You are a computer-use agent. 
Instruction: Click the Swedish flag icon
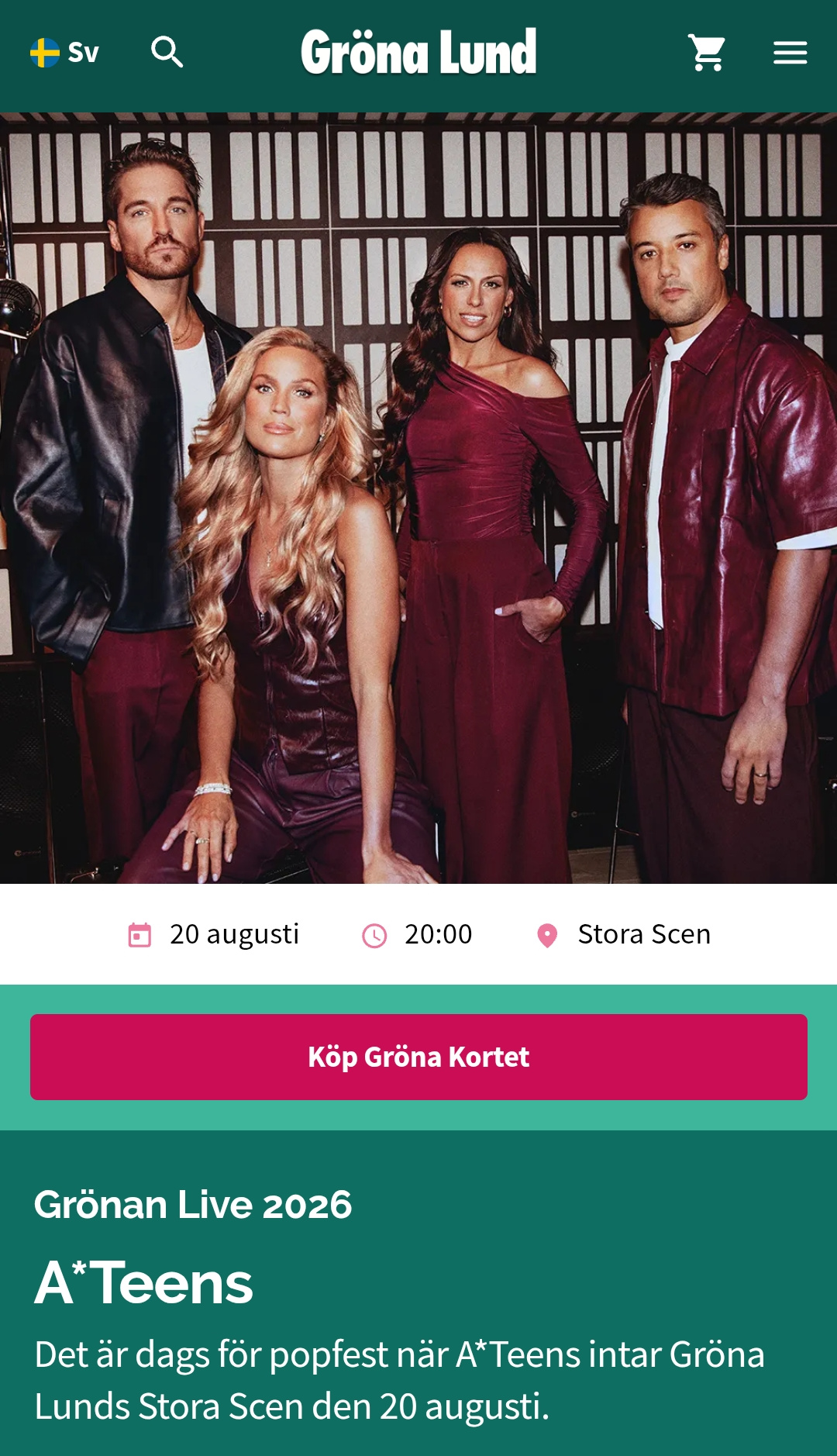pos(44,52)
